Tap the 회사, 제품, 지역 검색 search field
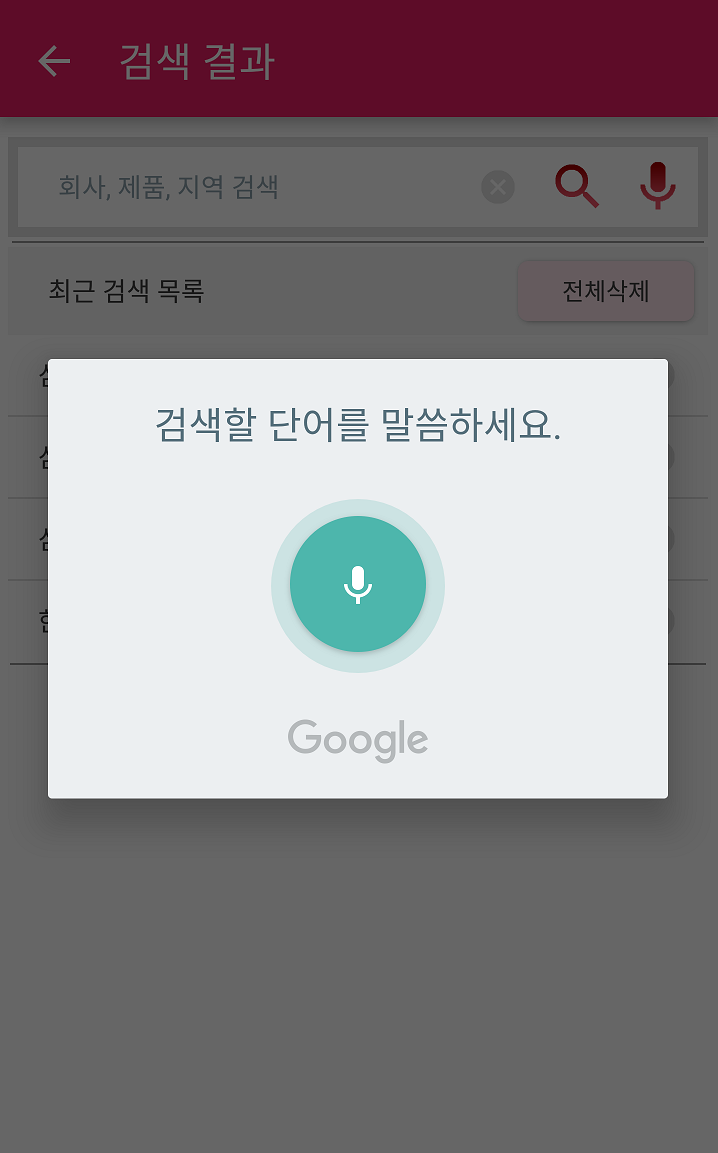 (250, 187)
